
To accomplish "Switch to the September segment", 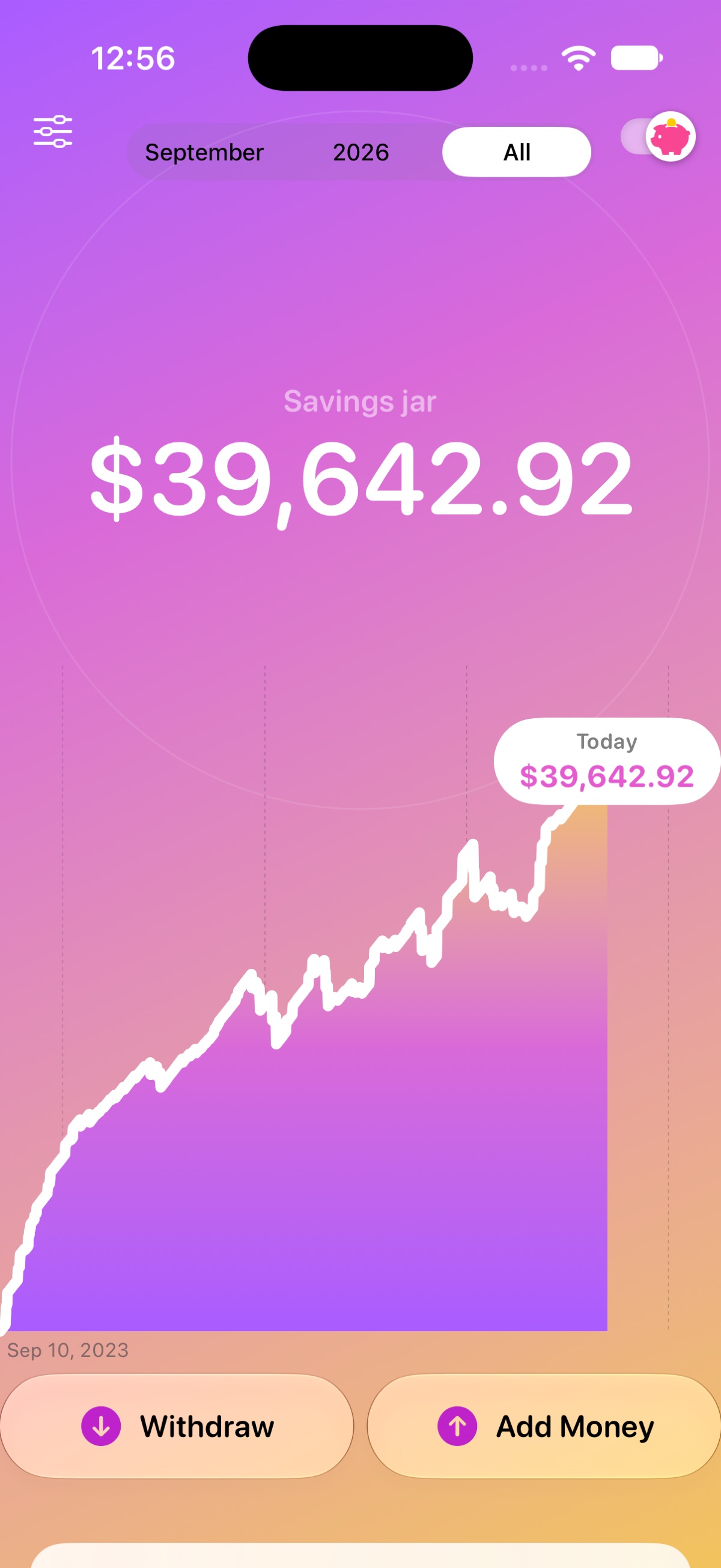I will click(204, 152).
